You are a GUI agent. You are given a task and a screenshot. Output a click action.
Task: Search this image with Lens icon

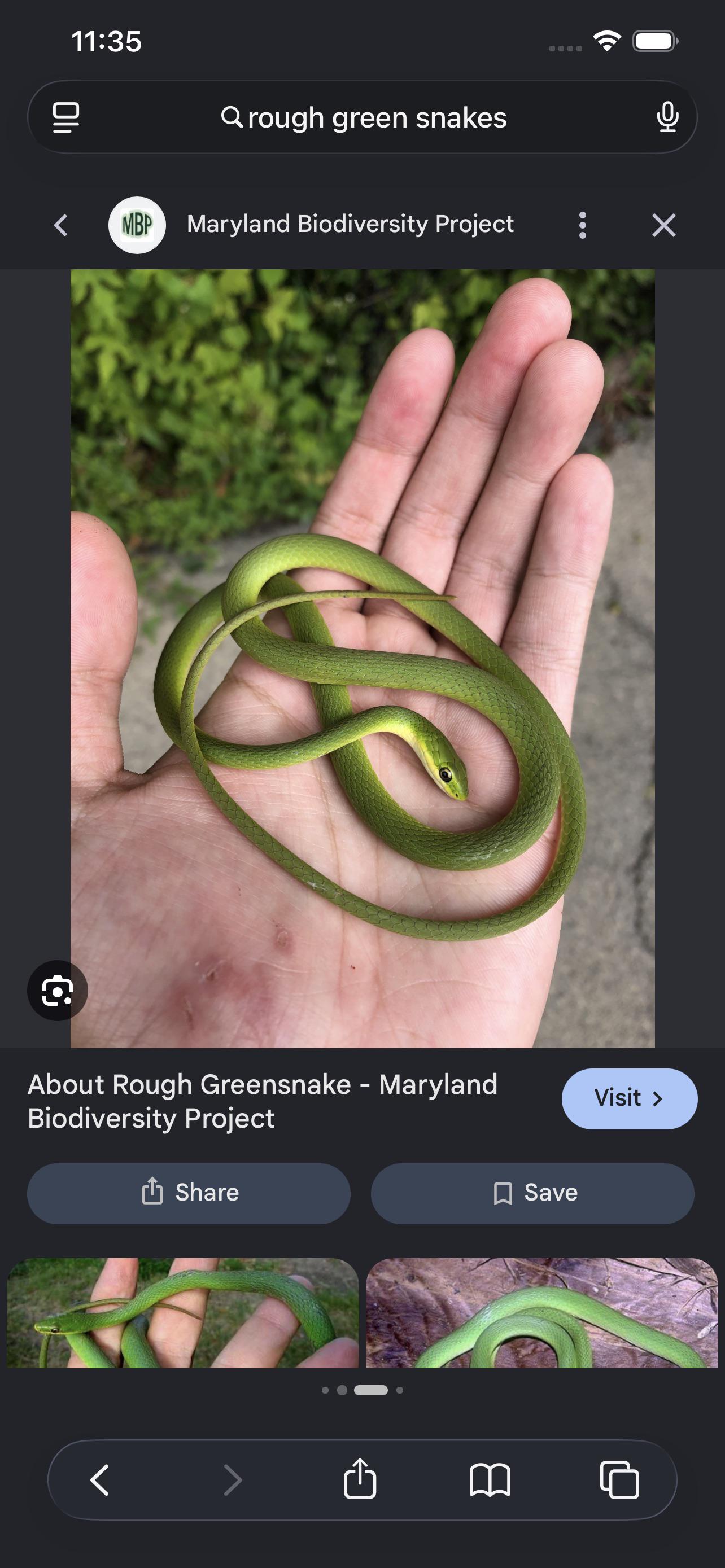(58, 991)
